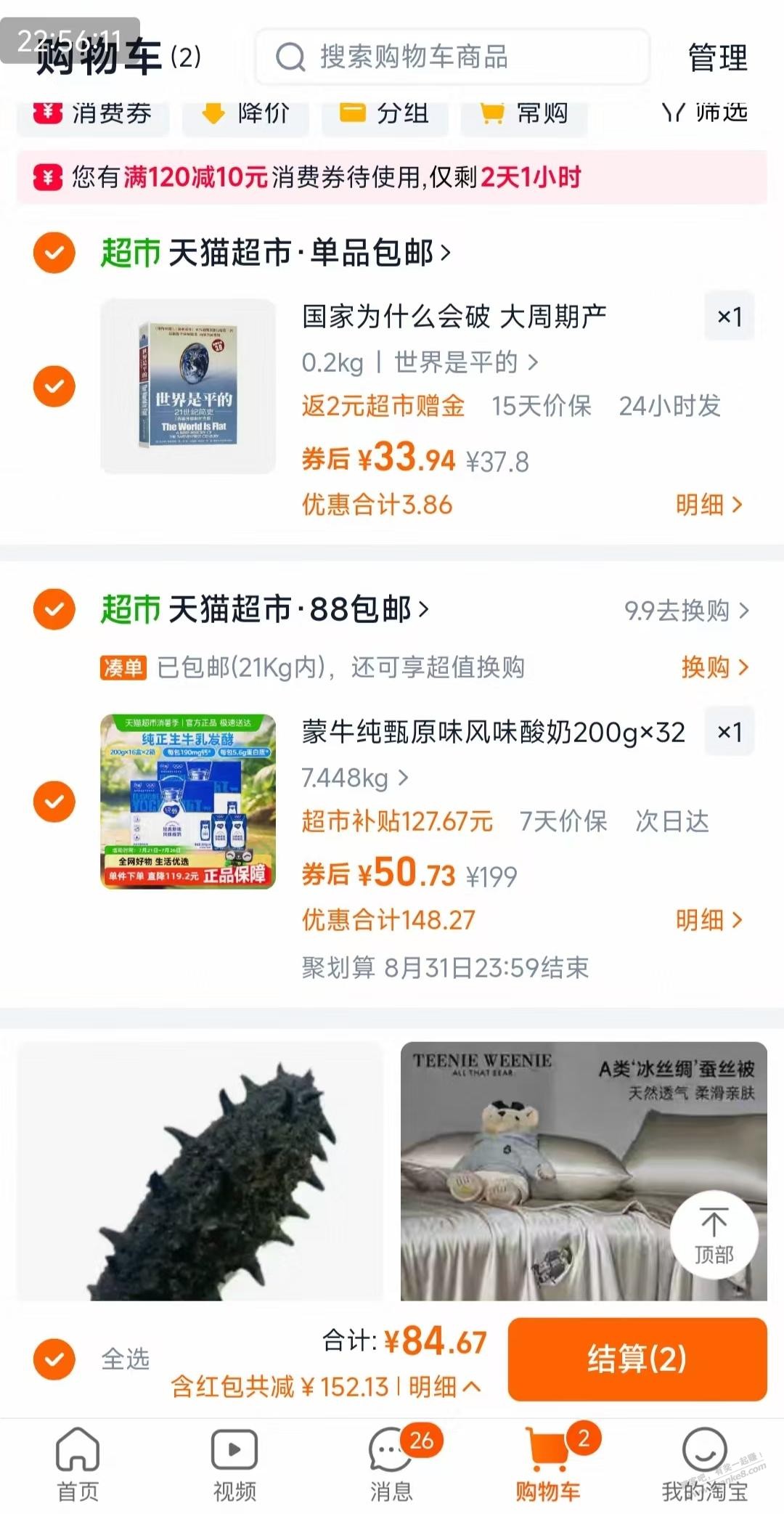784x1514 pixels.
Task: Change the ×1 quantity of the book item
Action: pos(729,317)
